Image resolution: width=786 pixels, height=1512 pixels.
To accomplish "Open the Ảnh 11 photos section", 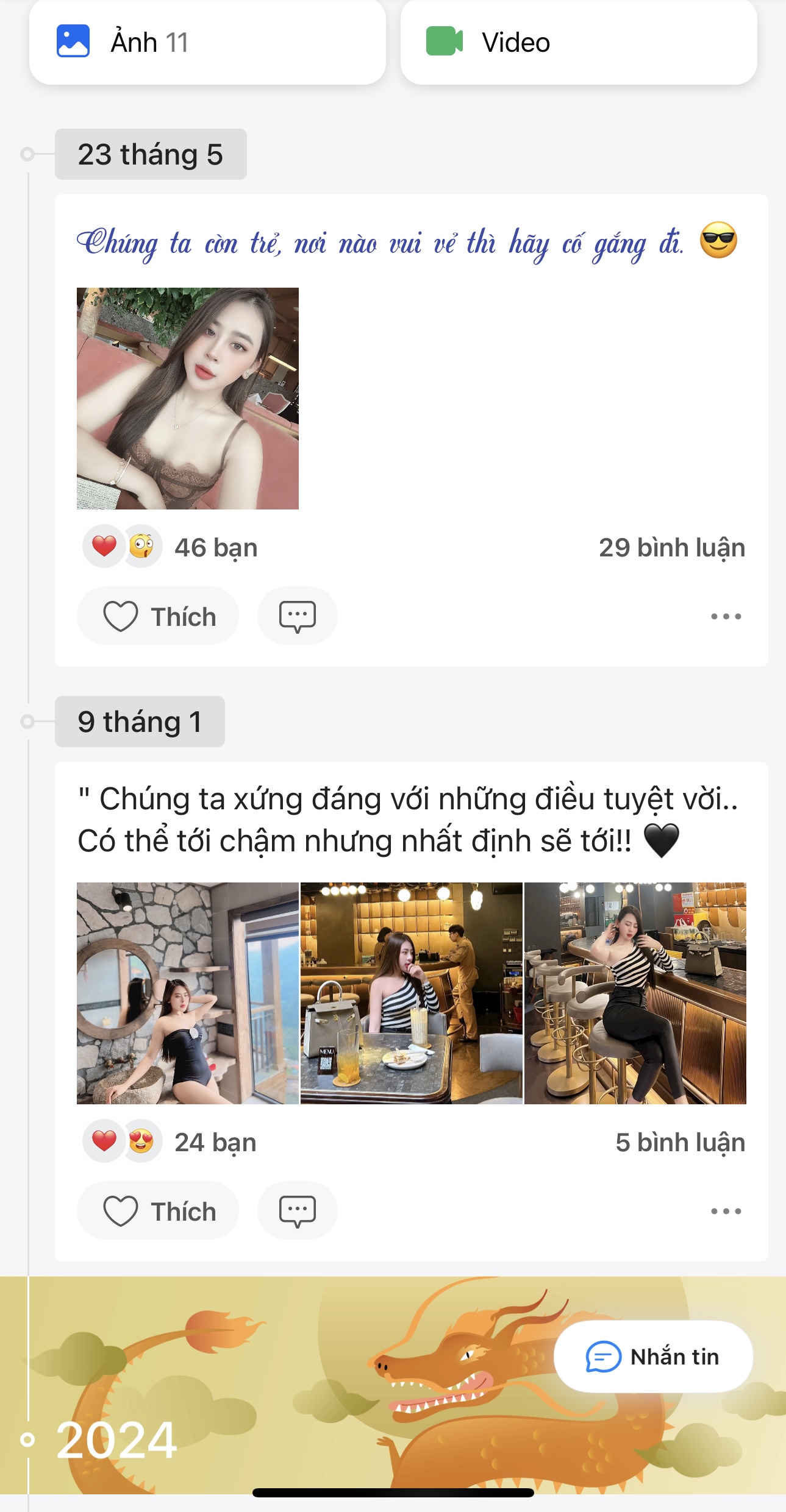I will click(x=207, y=42).
